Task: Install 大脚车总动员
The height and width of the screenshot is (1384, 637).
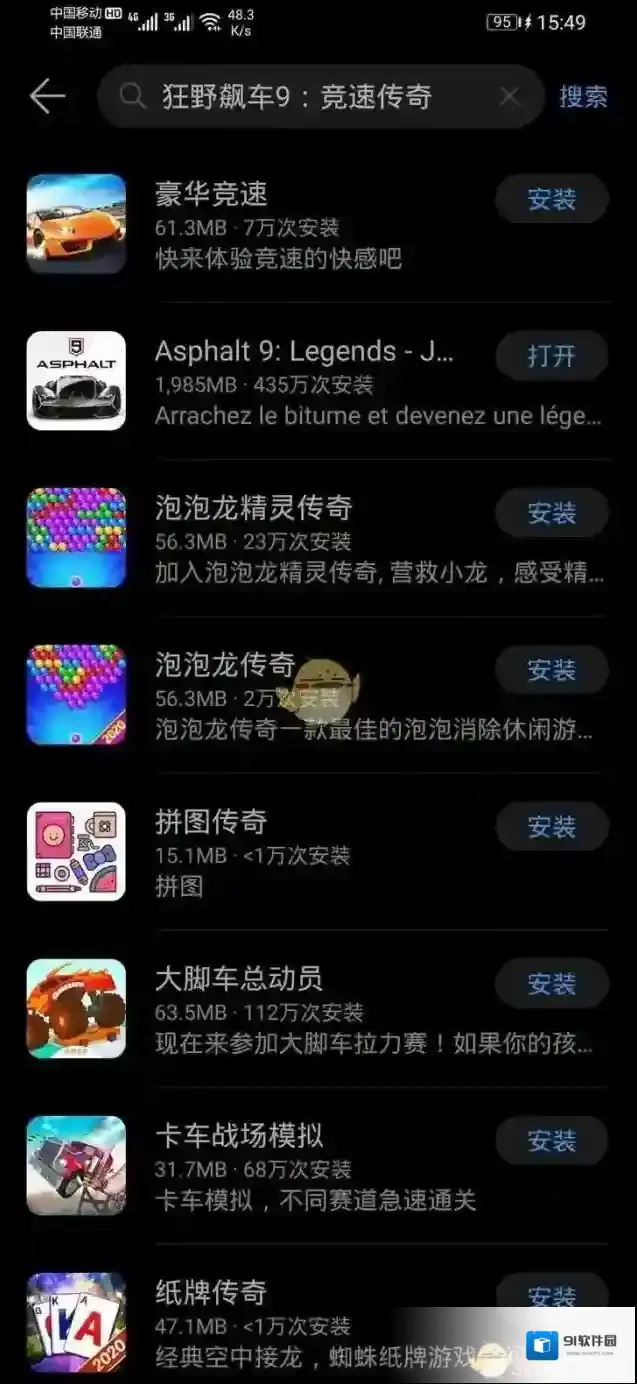Action: tap(552, 984)
